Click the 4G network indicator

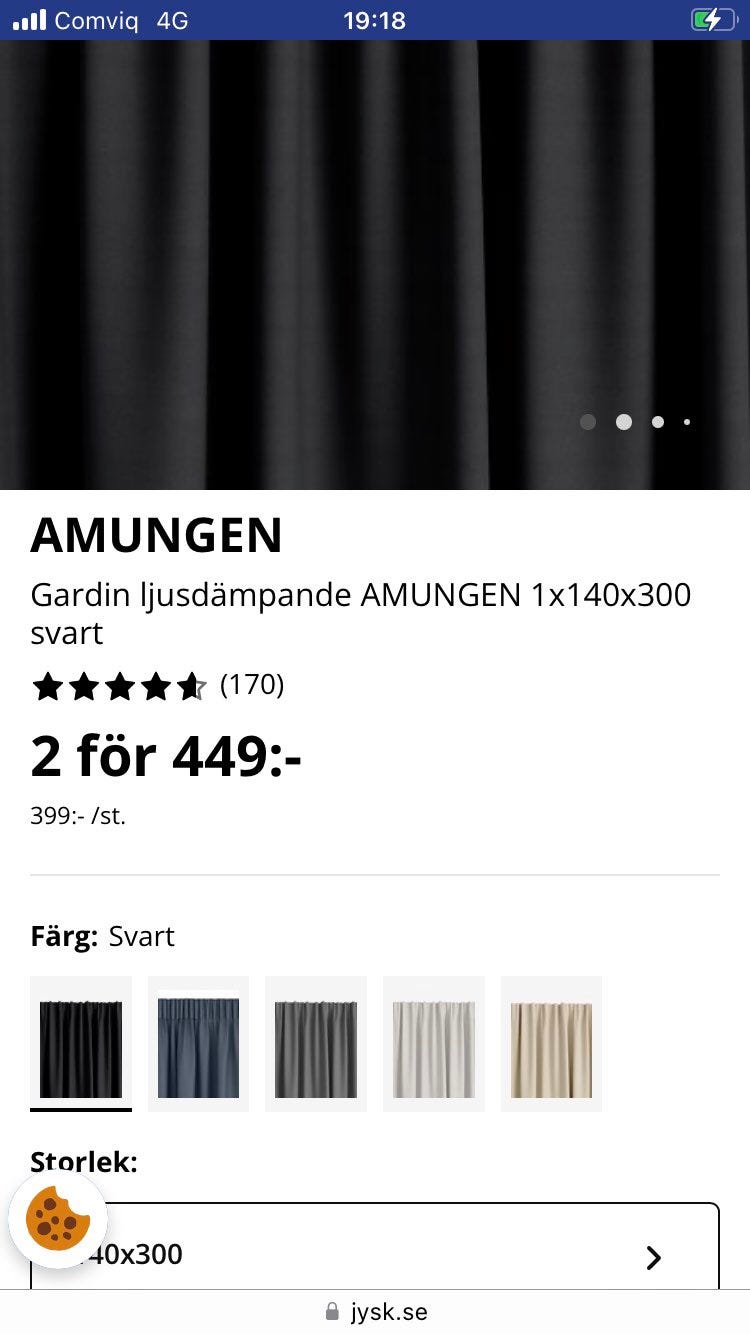[x=174, y=18]
